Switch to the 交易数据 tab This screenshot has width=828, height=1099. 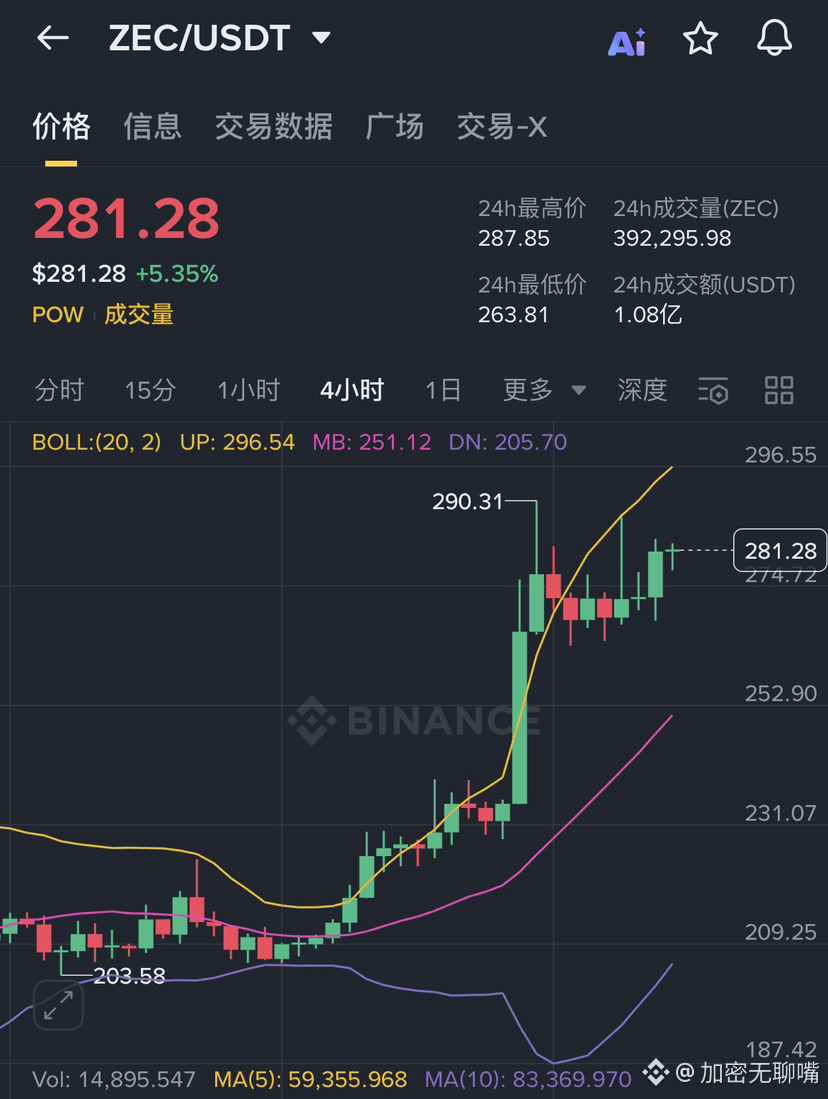(x=273, y=127)
